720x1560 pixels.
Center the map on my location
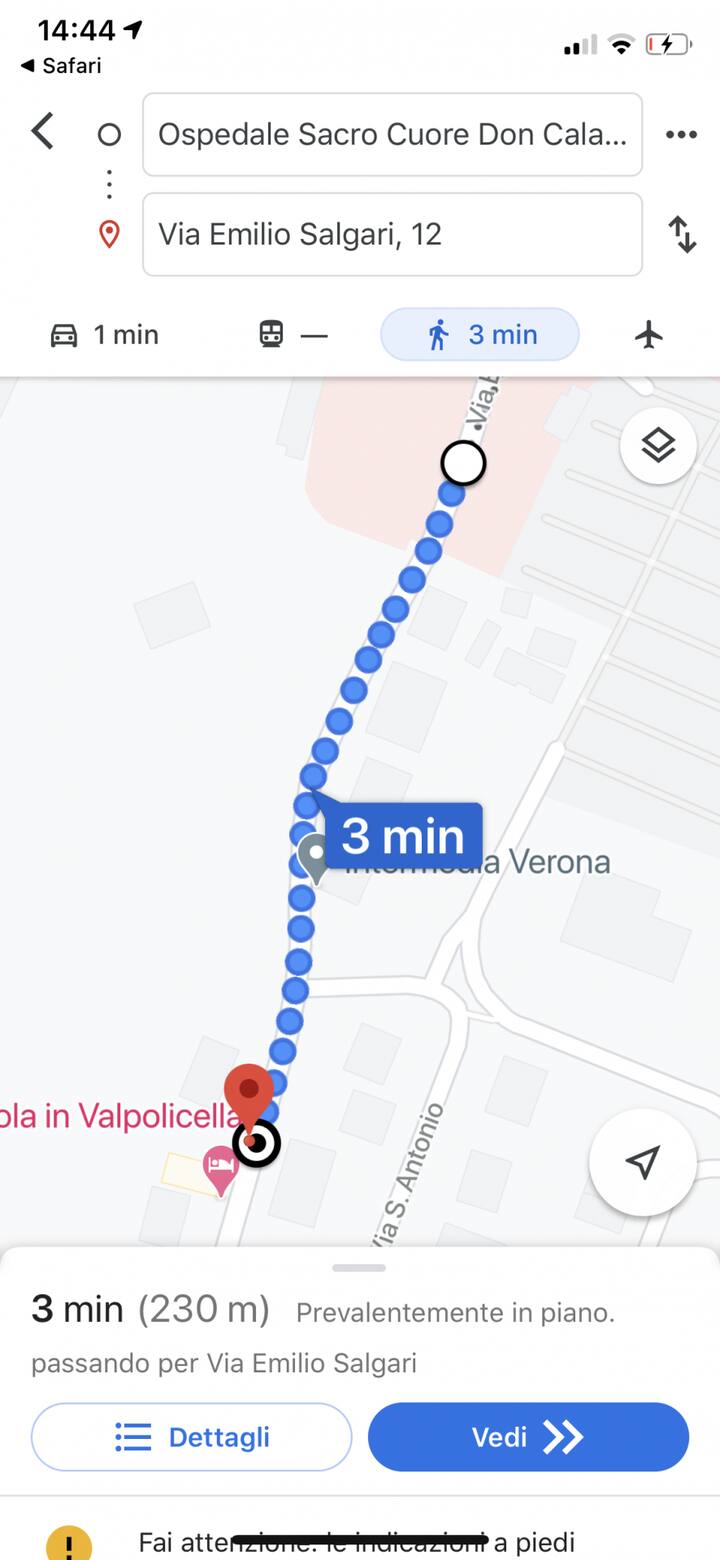pyautogui.click(x=643, y=1162)
